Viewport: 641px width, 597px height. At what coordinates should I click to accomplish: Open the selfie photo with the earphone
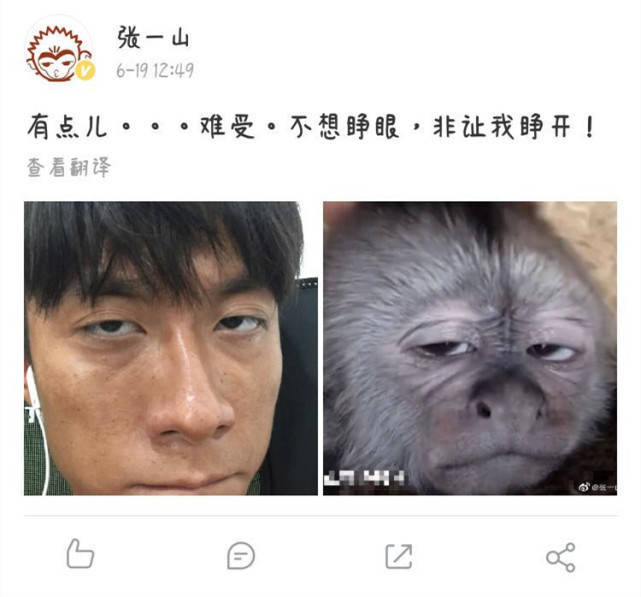[163, 348]
